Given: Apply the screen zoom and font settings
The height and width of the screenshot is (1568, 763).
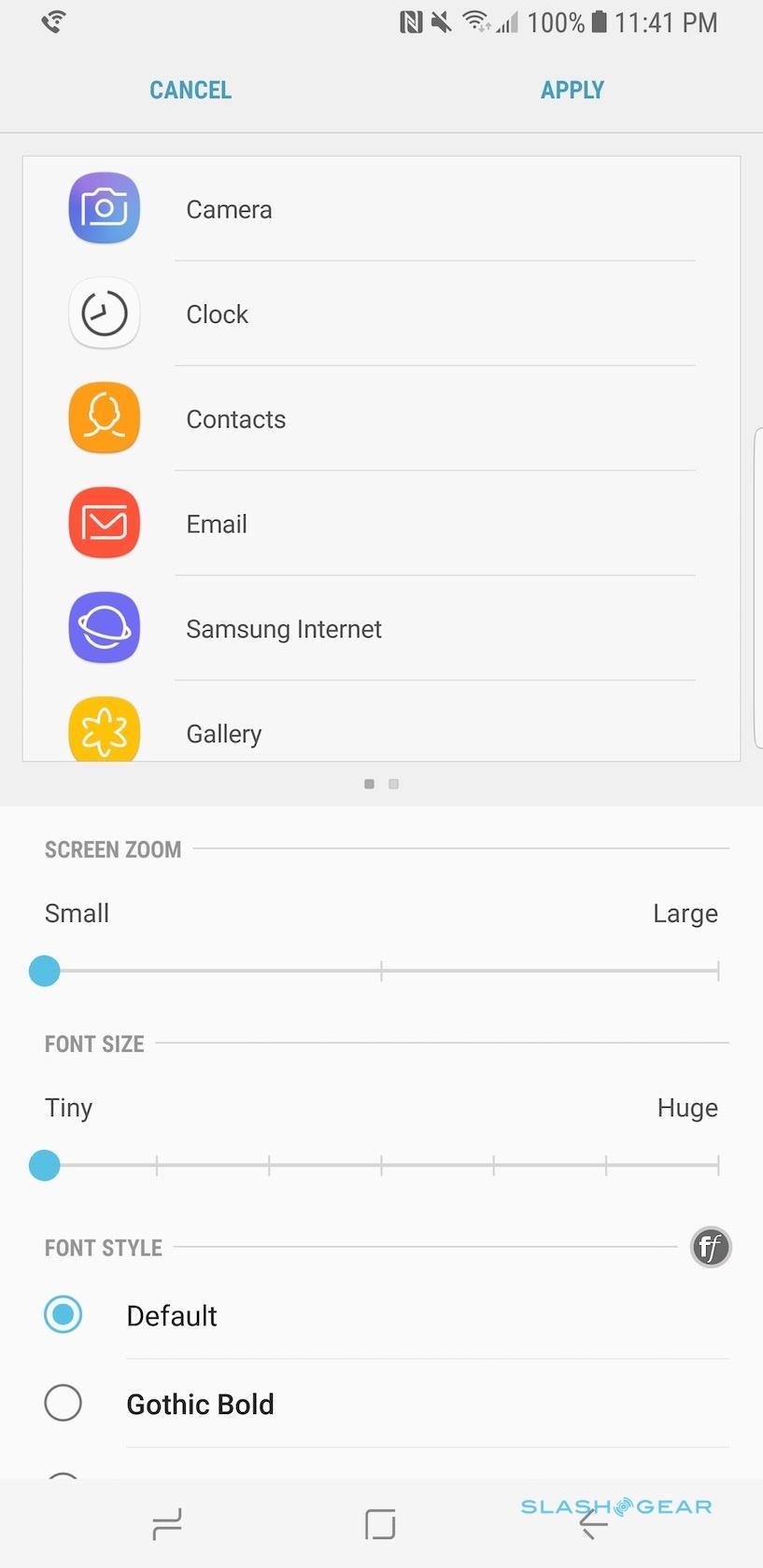Looking at the screenshot, I should click(x=572, y=91).
